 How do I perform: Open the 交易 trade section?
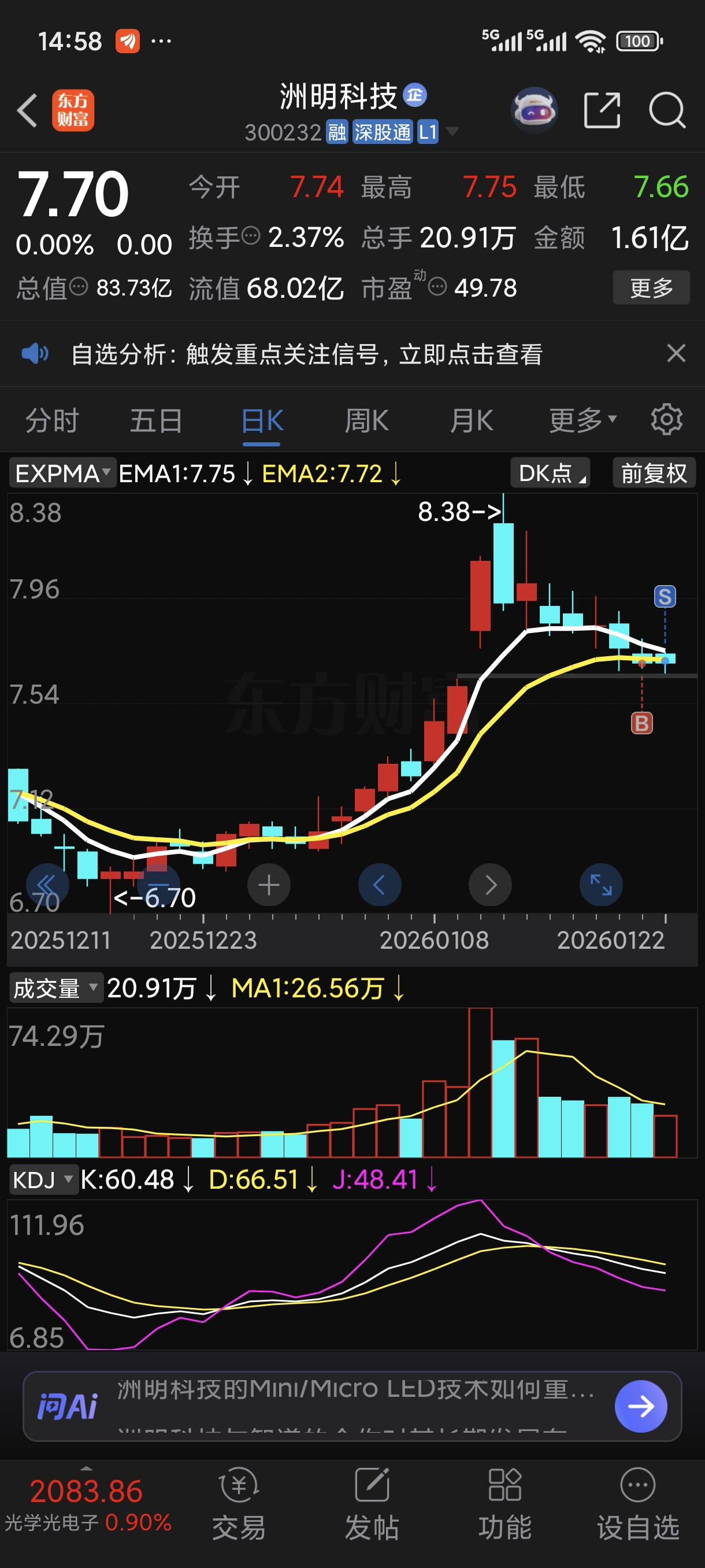point(239,1503)
